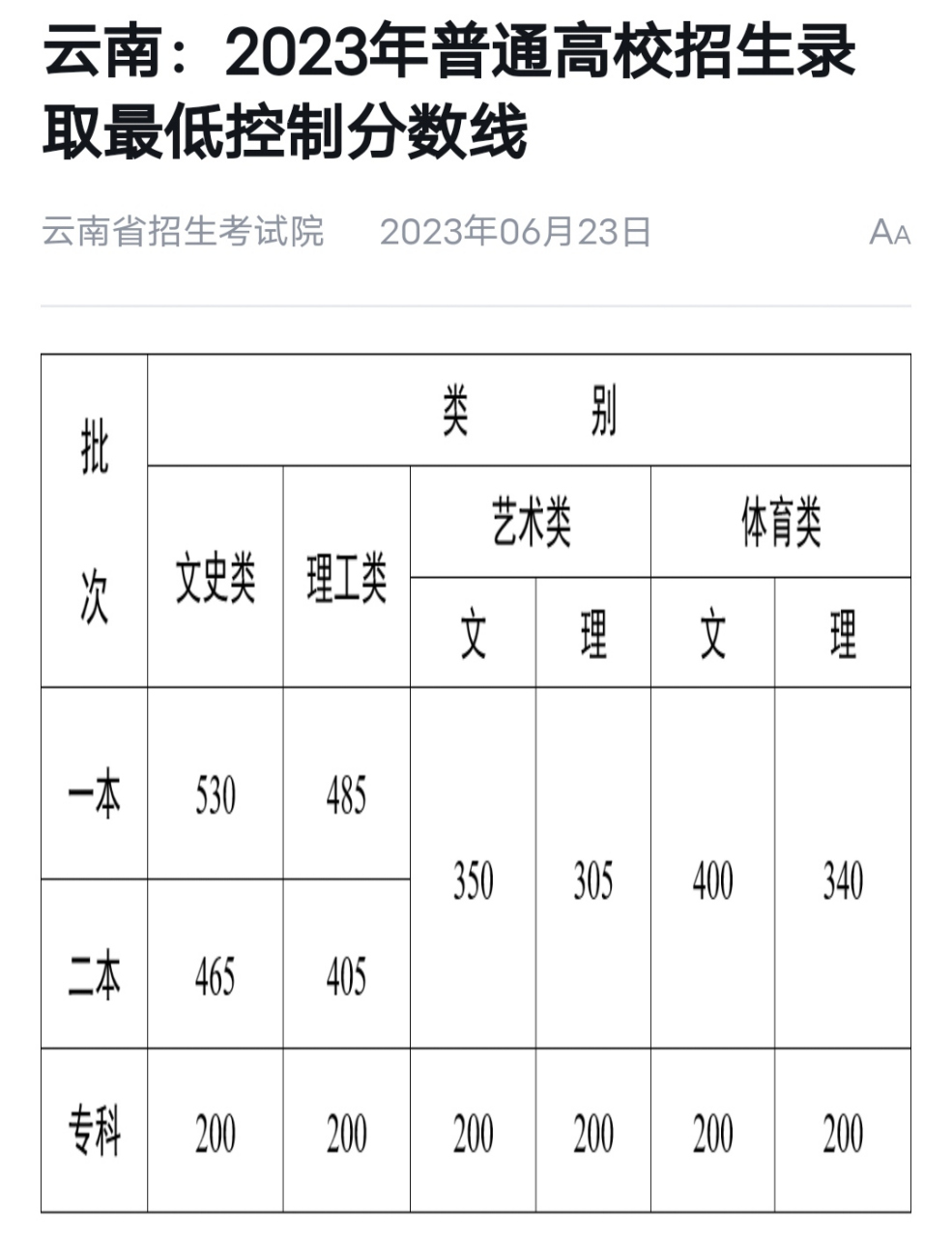The width and height of the screenshot is (952, 1237).
Task: Click the 体育类 column header
Action: [x=783, y=520]
